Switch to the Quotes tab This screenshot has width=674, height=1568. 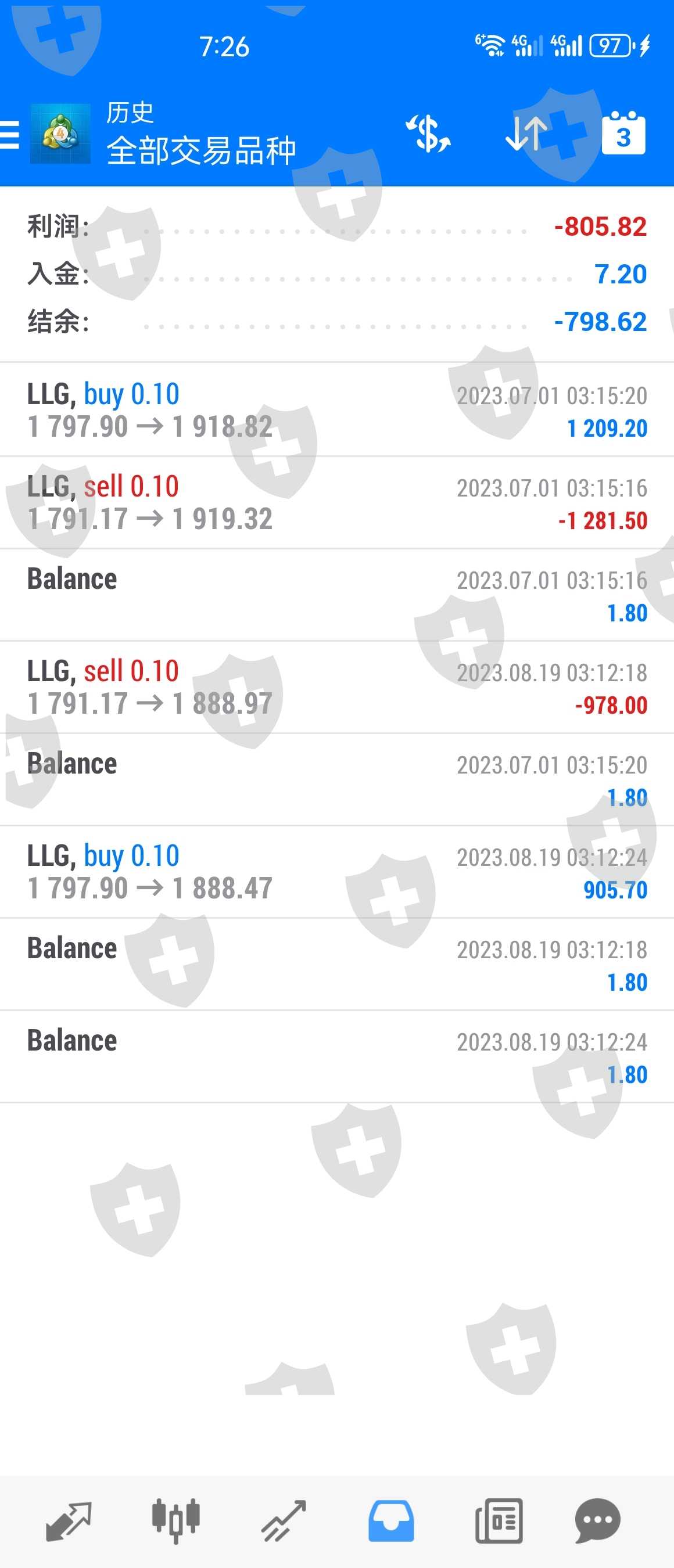(x=69, y=1520)
